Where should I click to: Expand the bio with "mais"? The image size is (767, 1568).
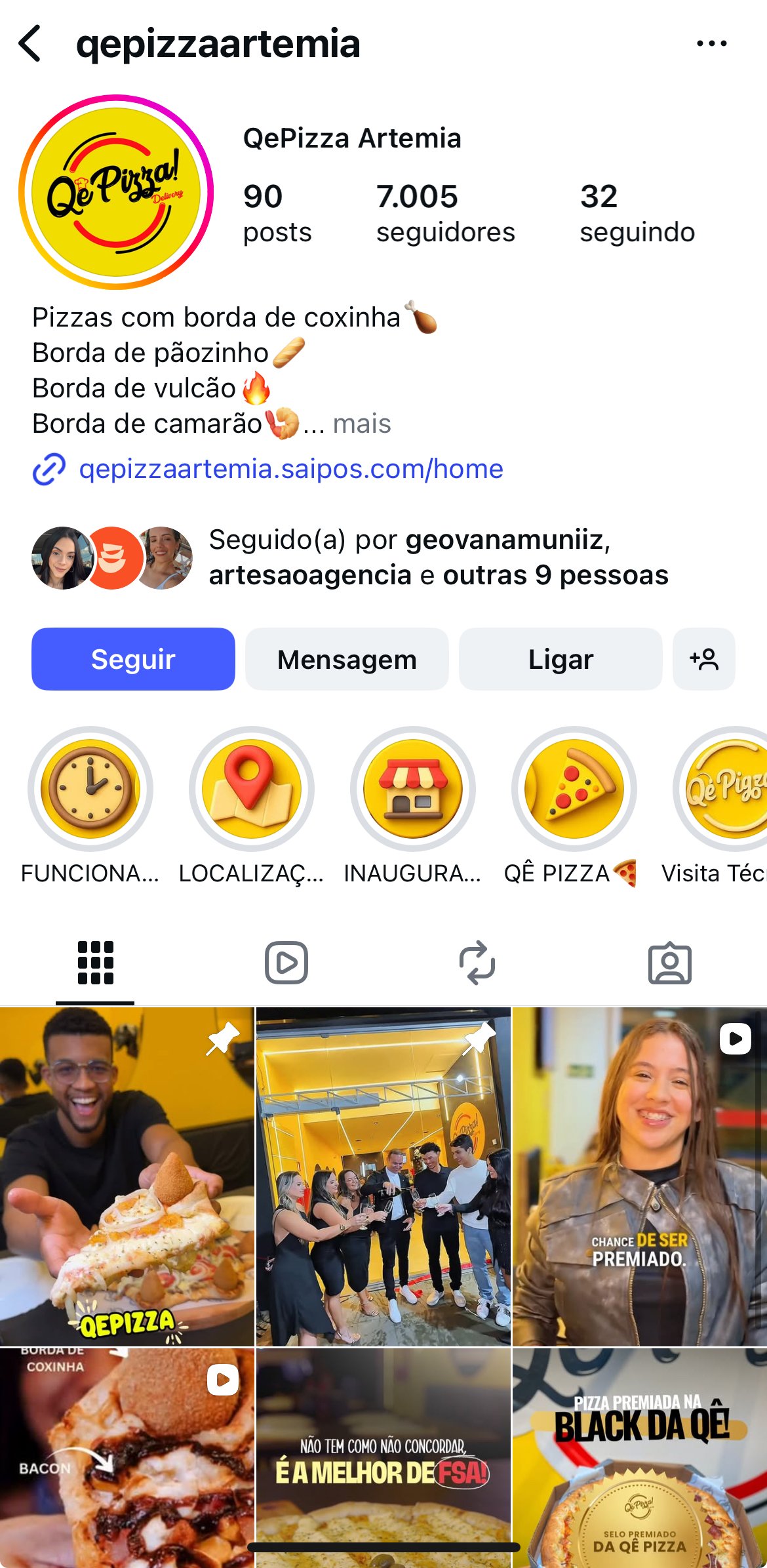[x=361, y=424]
